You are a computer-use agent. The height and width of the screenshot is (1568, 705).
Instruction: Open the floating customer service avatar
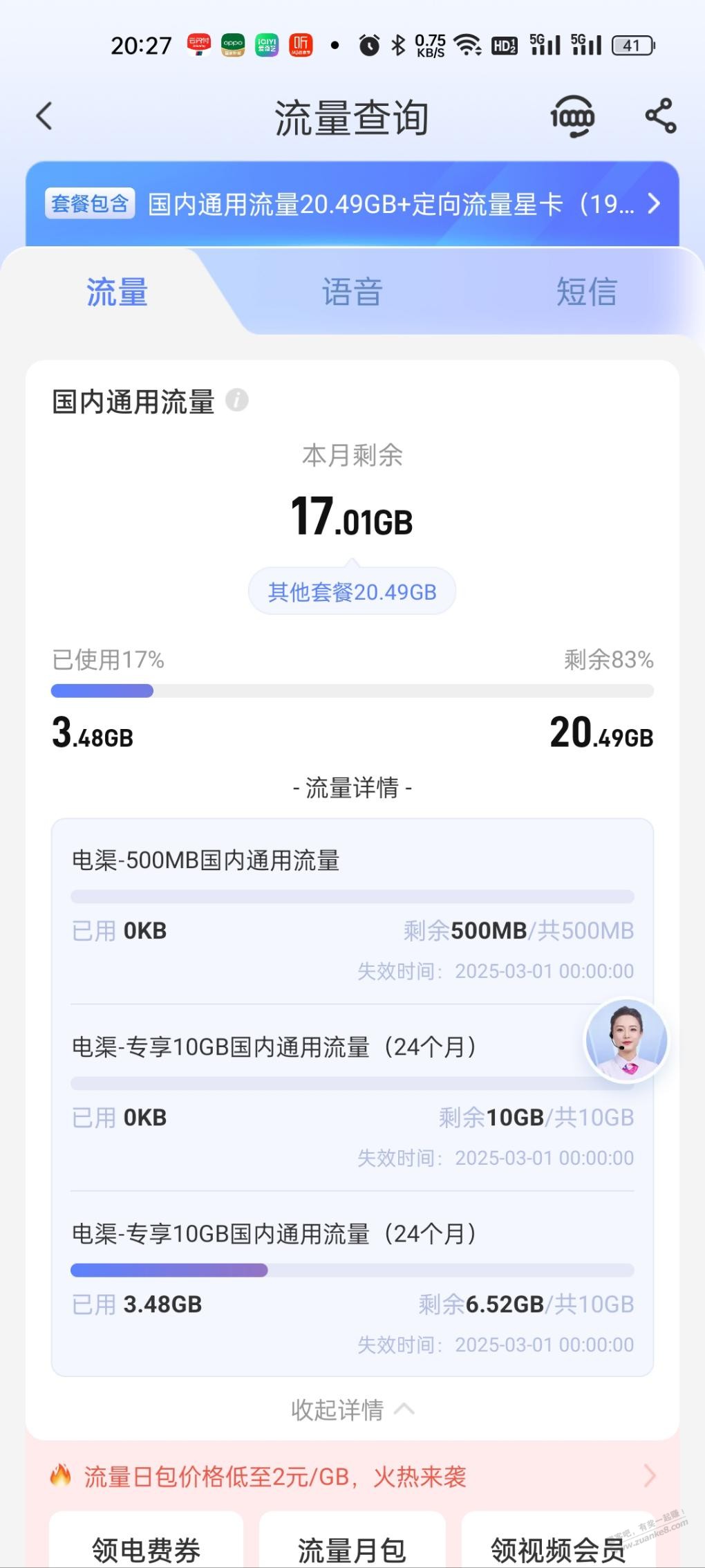point(626,1040)
